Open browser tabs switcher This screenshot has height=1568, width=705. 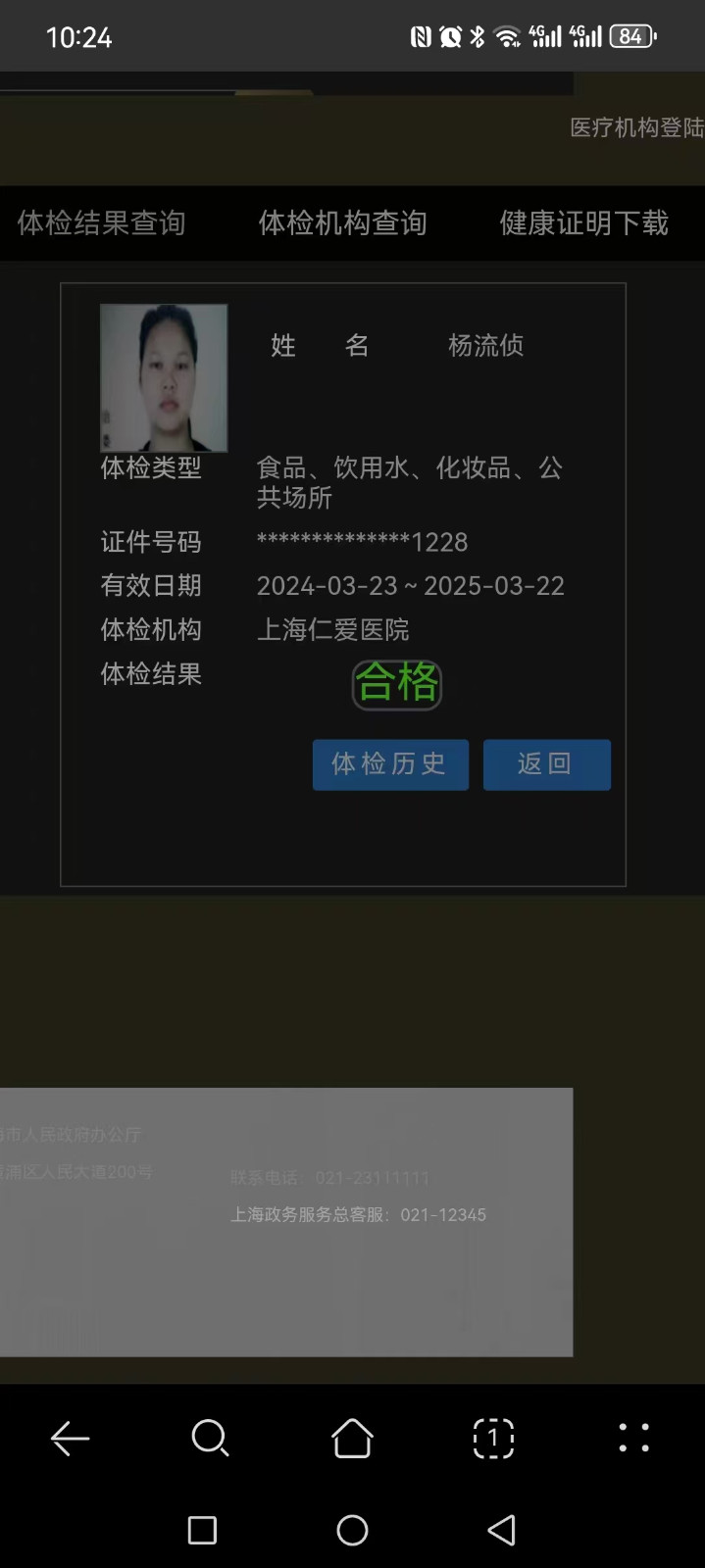coord(493,1439)
